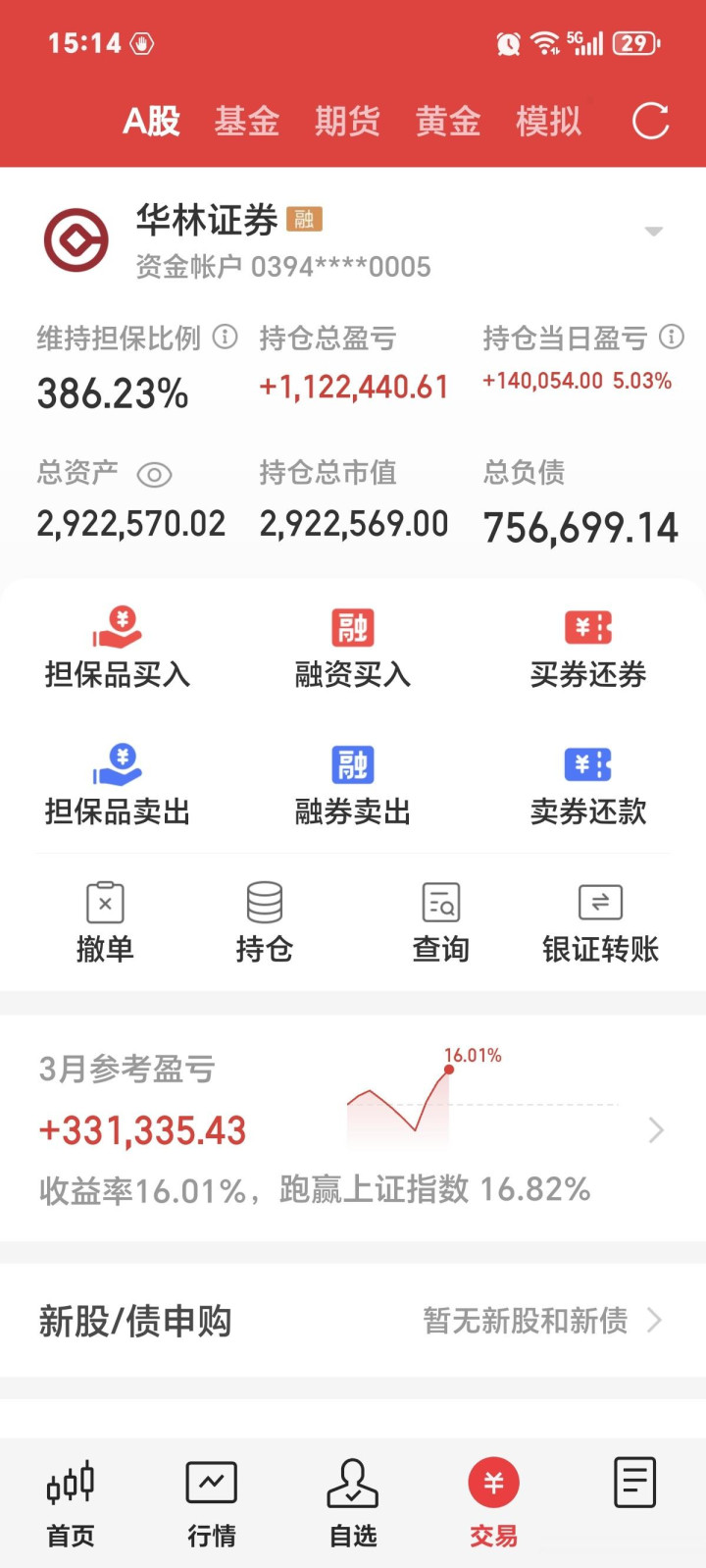706x1568 pixels.
Task: Hide total assets with the eye icon
Action: pos(154,476)
